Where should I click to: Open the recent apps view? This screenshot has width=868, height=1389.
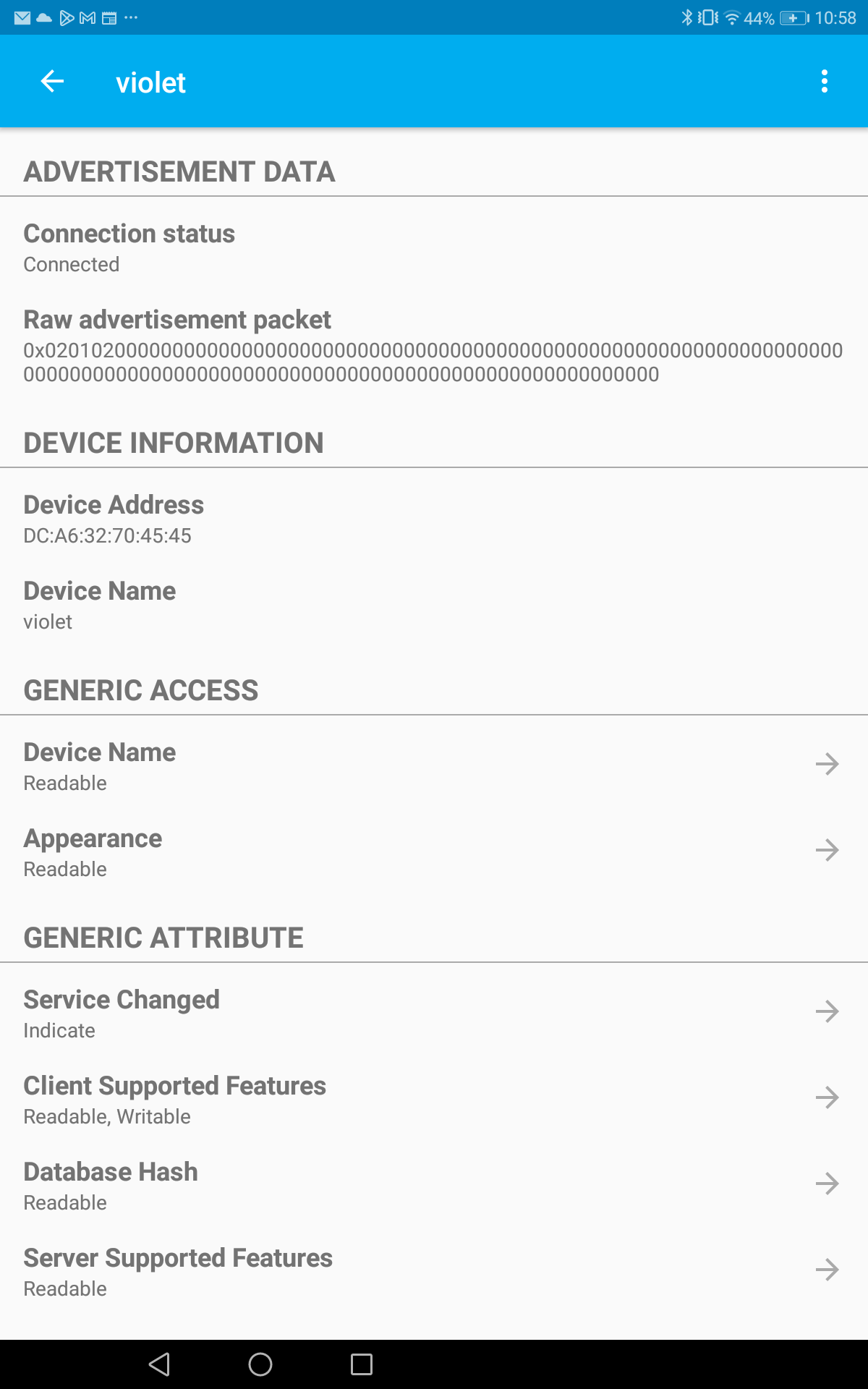[x=361, y=1364]
